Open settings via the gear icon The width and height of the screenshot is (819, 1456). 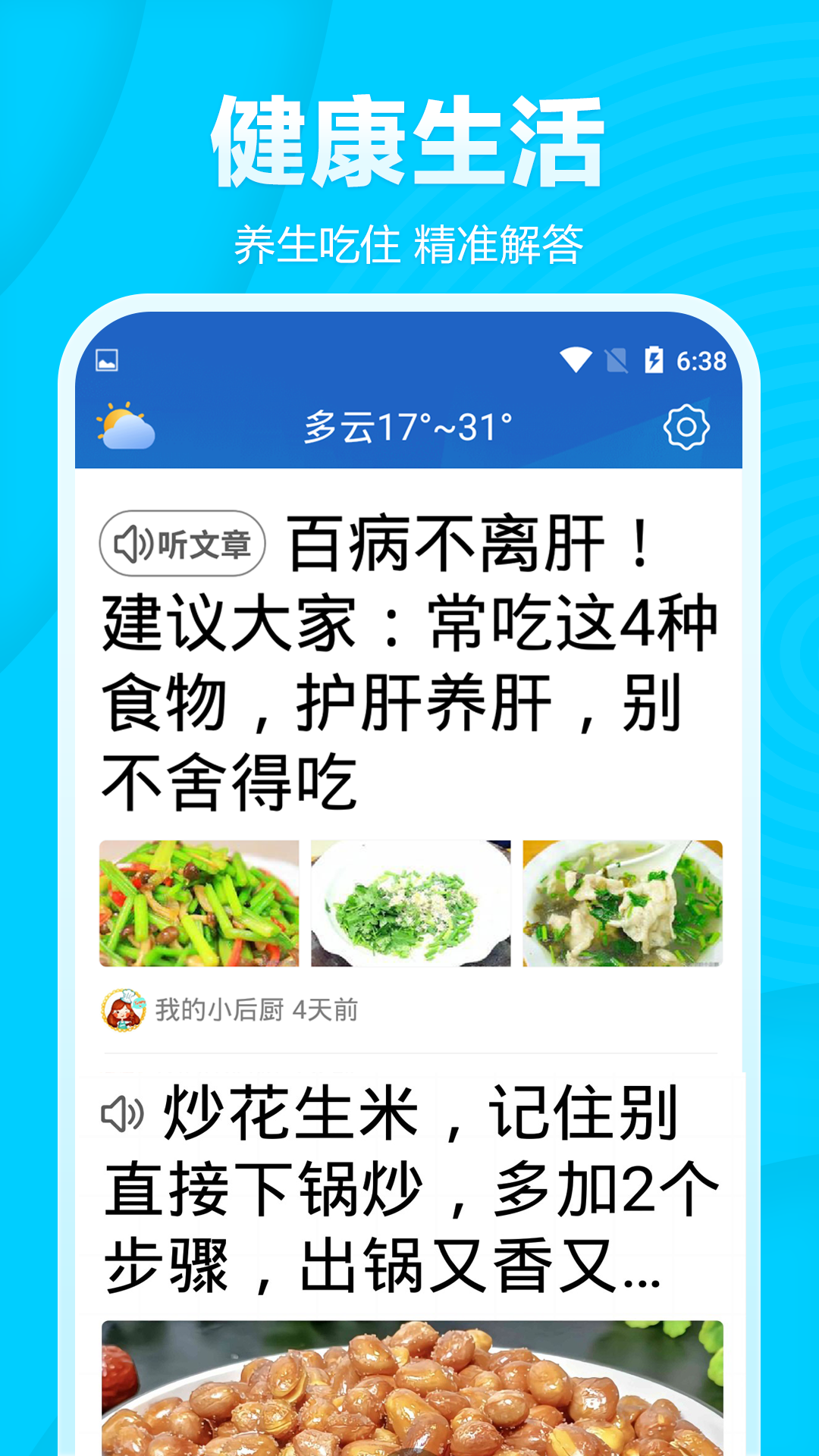pyautogui.click(x=686, y=427)
